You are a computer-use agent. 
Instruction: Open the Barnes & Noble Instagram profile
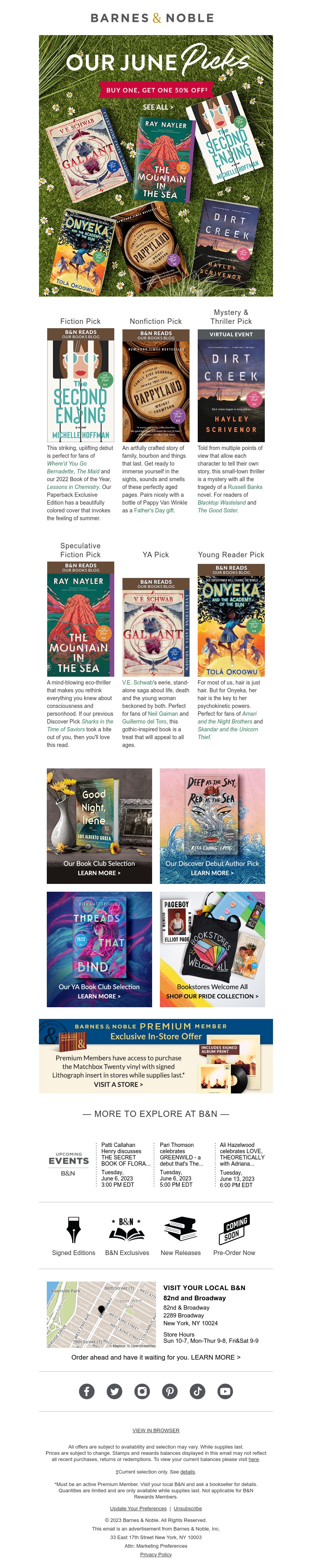[142, 1391]
